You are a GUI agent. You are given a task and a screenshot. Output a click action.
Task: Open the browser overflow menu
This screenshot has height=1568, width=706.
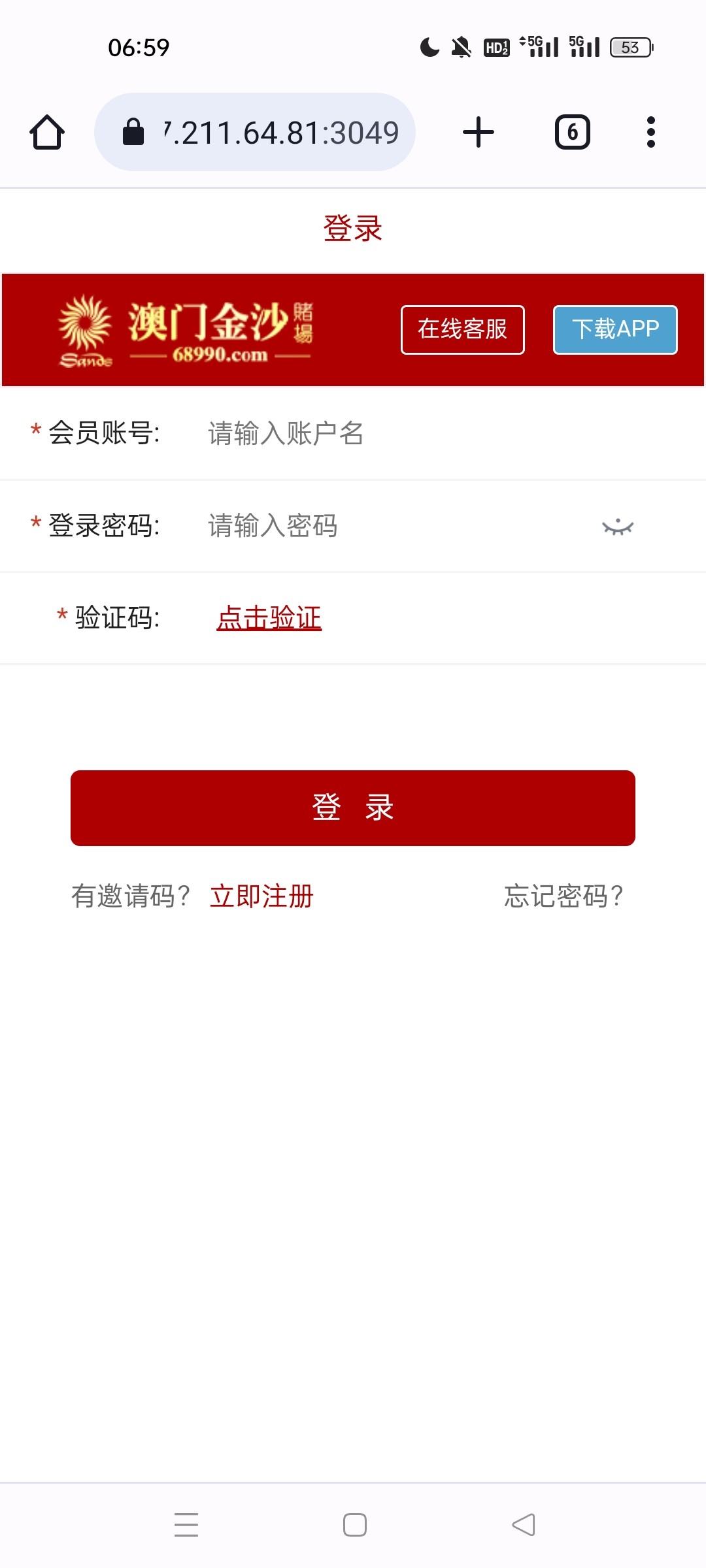click(651, 132)
